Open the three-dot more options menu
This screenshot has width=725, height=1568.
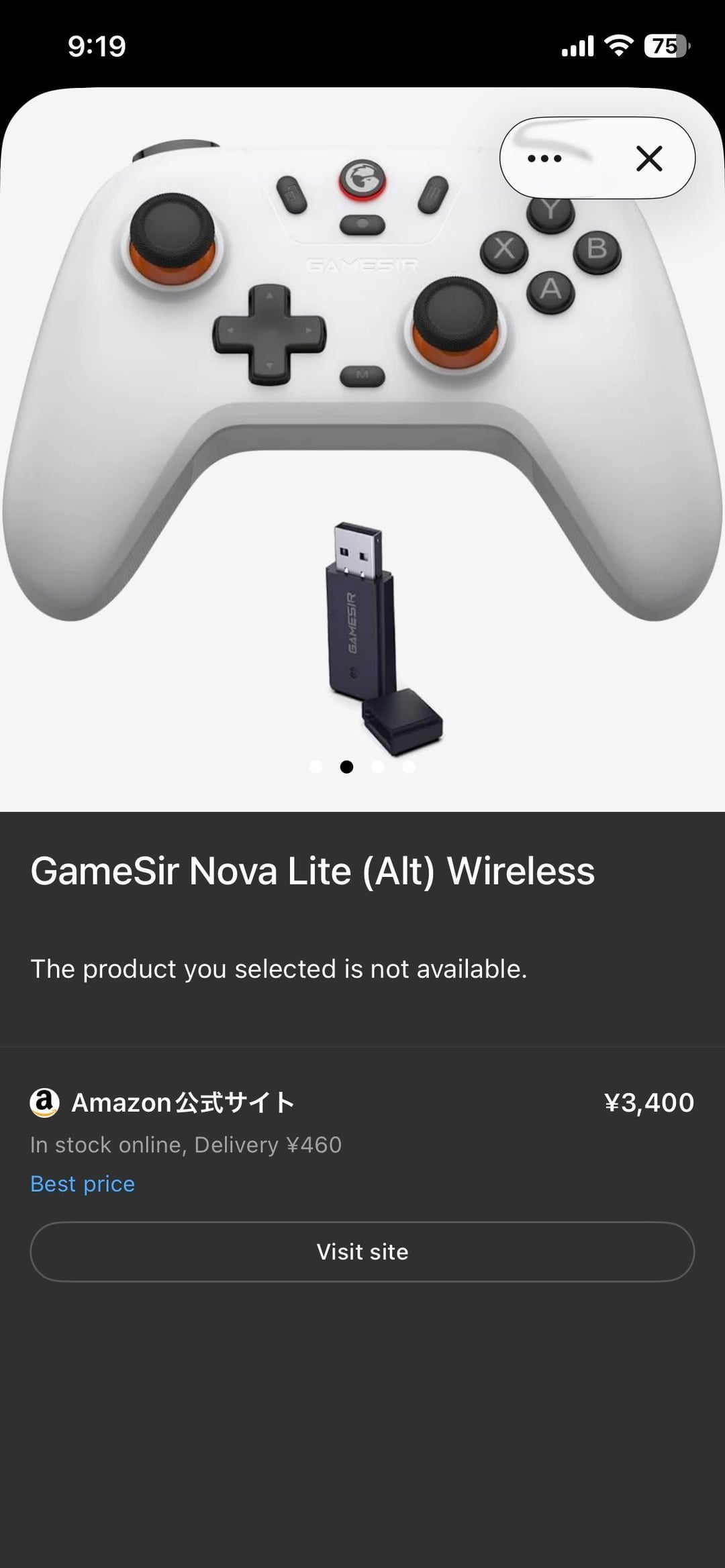click(x=544, y=159)
